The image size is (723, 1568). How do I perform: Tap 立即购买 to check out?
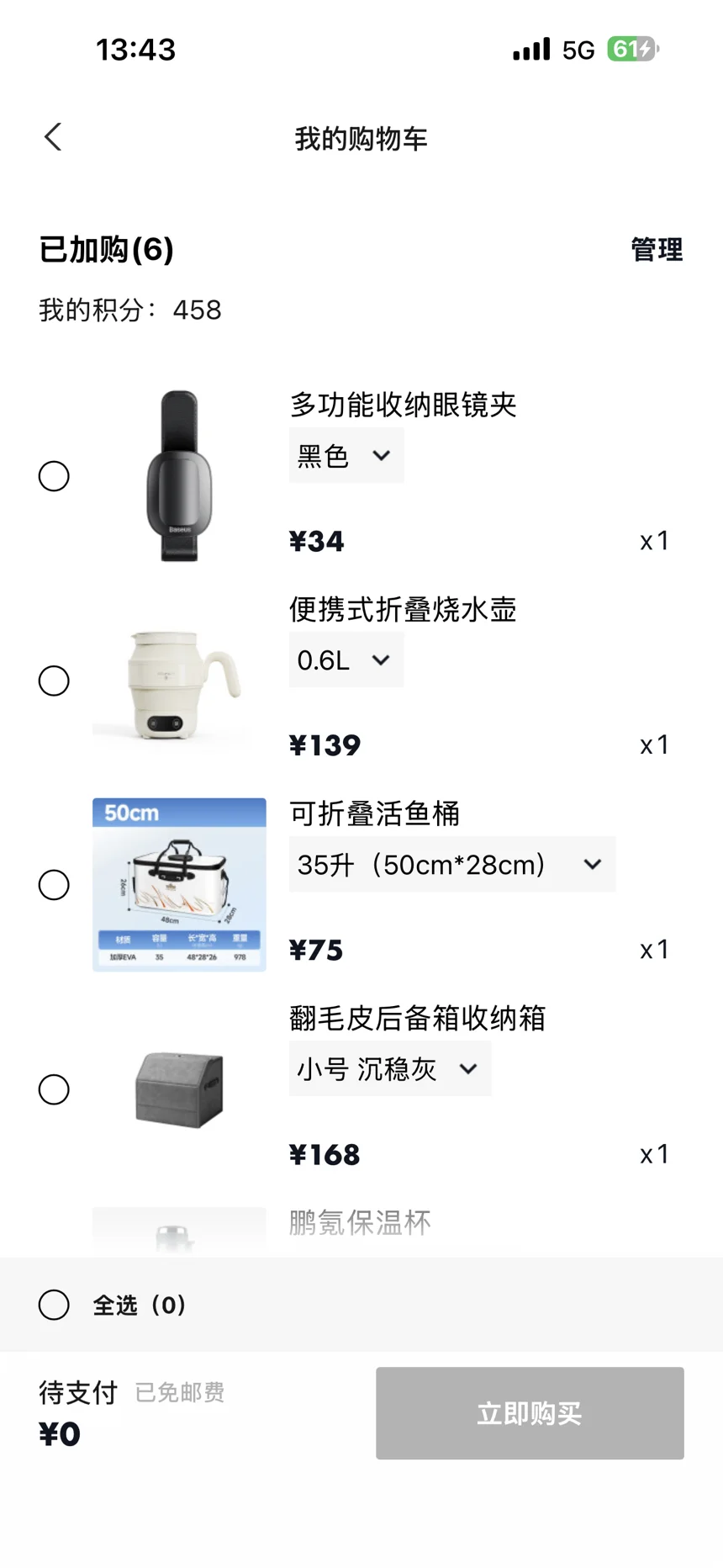[x=530, y=1413]
